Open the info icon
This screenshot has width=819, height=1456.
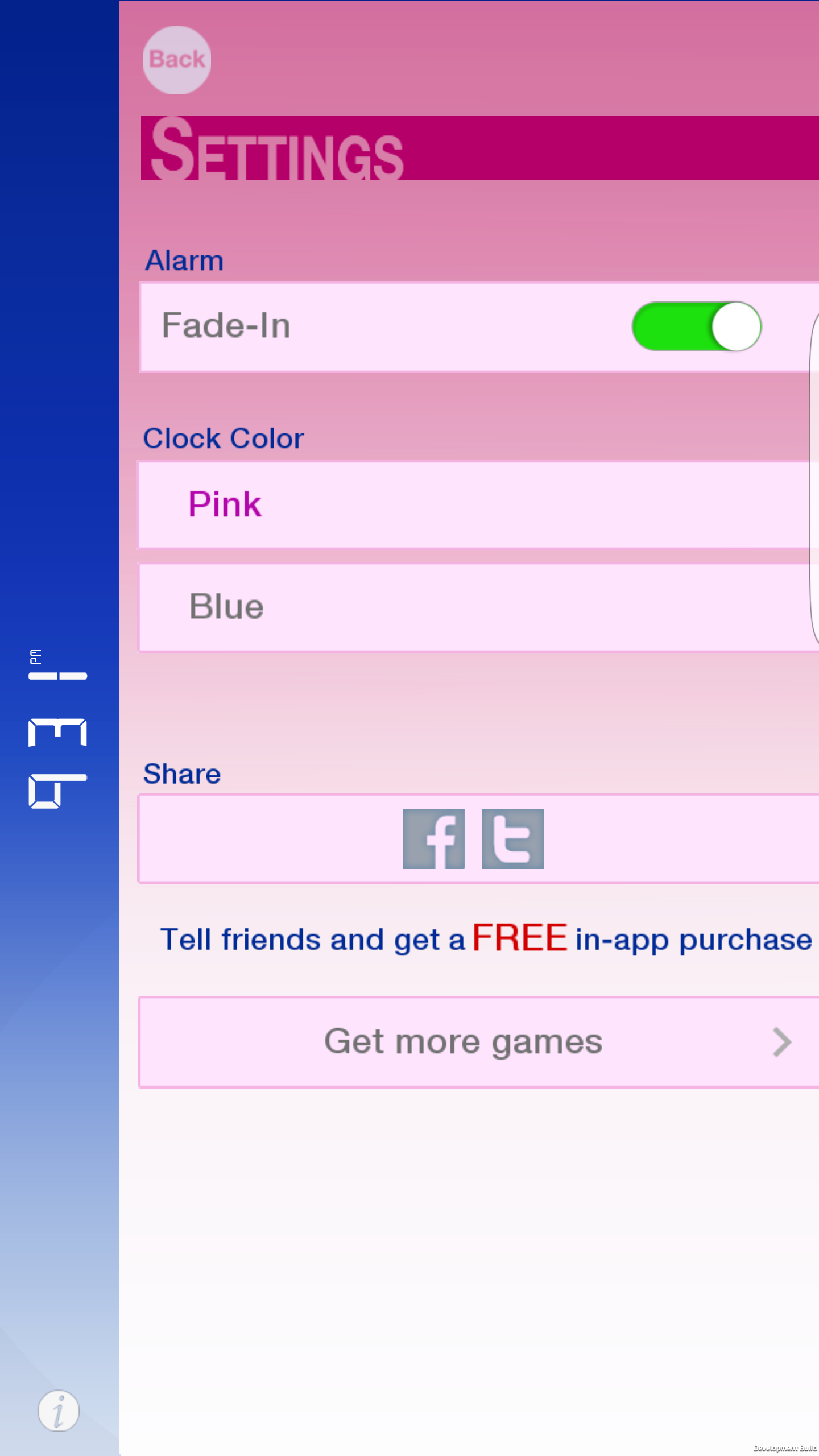59,1410
